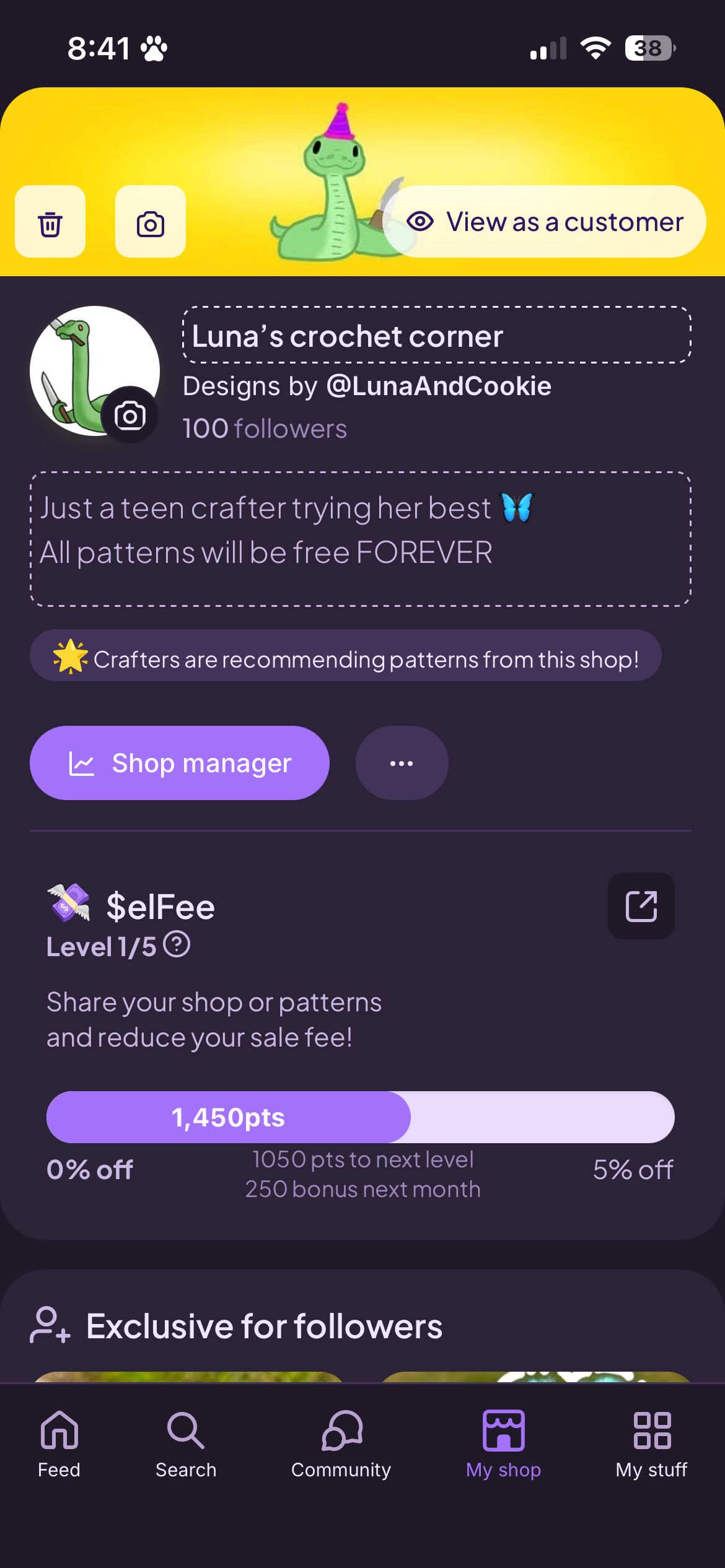
Task: Change the banner photo via camera icon
Action: [x=151, y=222]
